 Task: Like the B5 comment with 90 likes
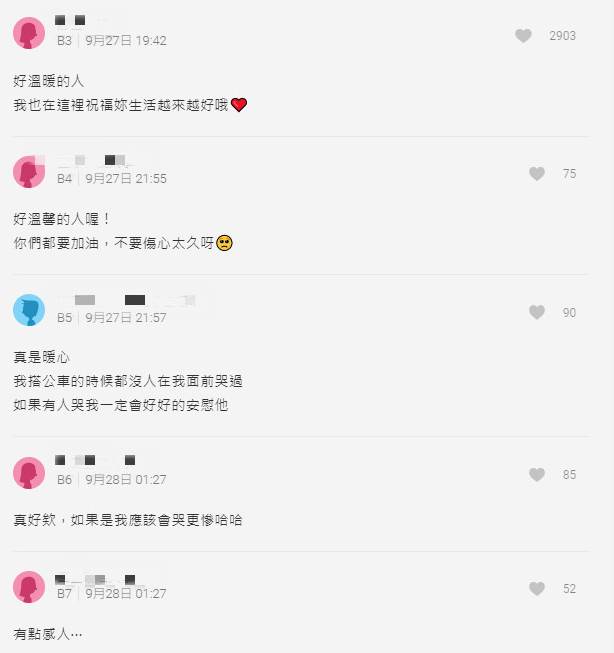tap(537, 312)
